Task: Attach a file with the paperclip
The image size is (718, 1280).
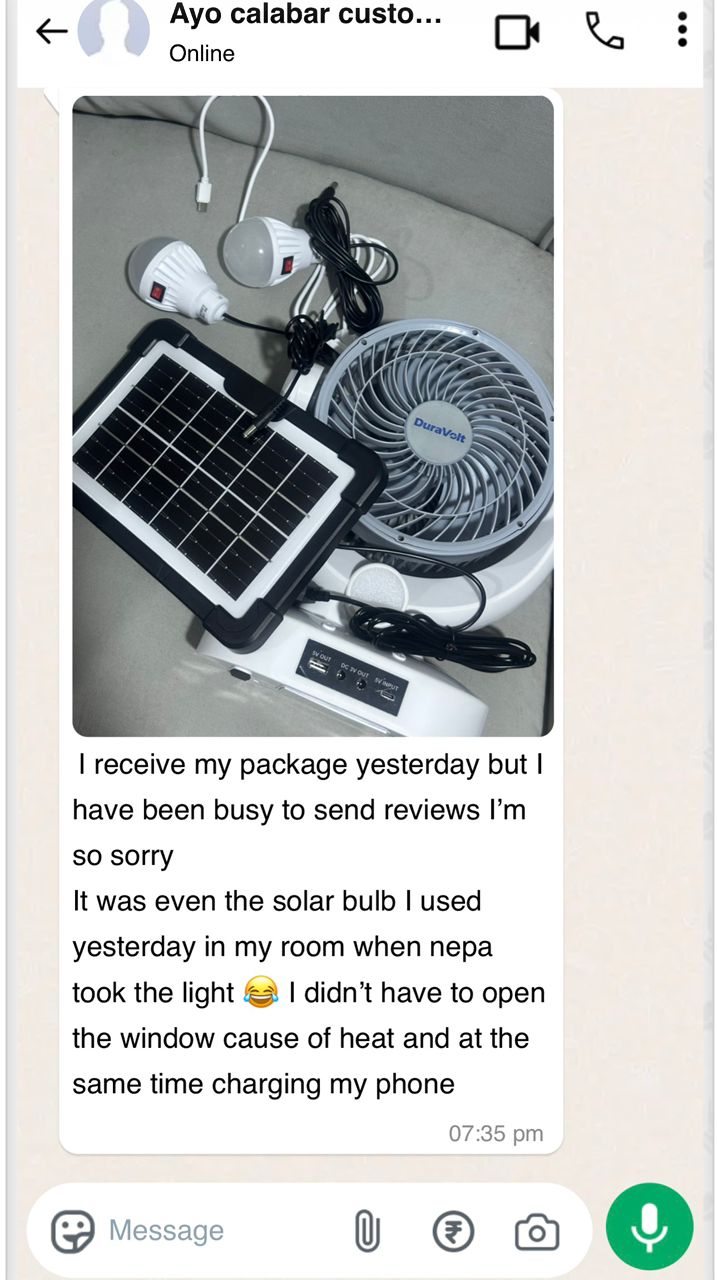Action: point(367,1232)
